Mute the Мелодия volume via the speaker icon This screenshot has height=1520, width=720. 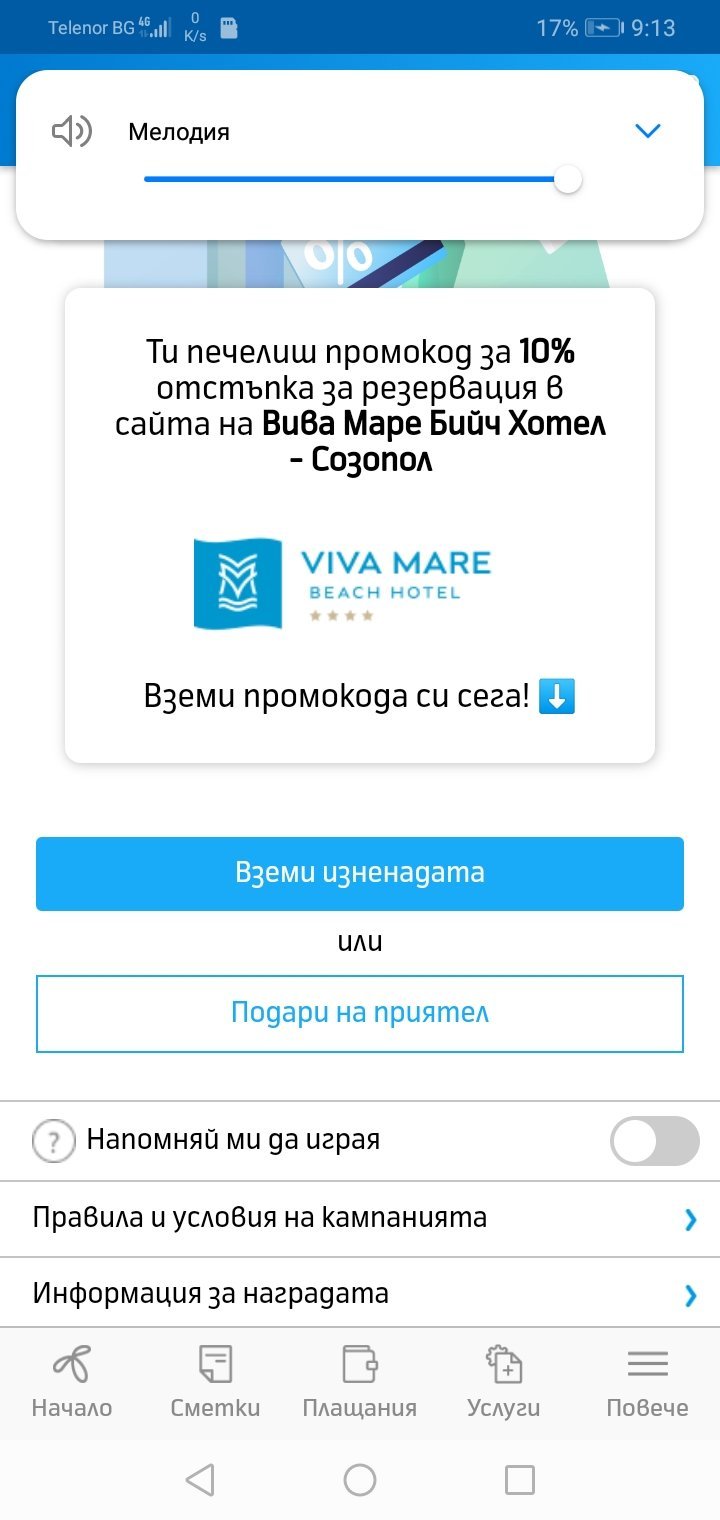tap(71, 131)
